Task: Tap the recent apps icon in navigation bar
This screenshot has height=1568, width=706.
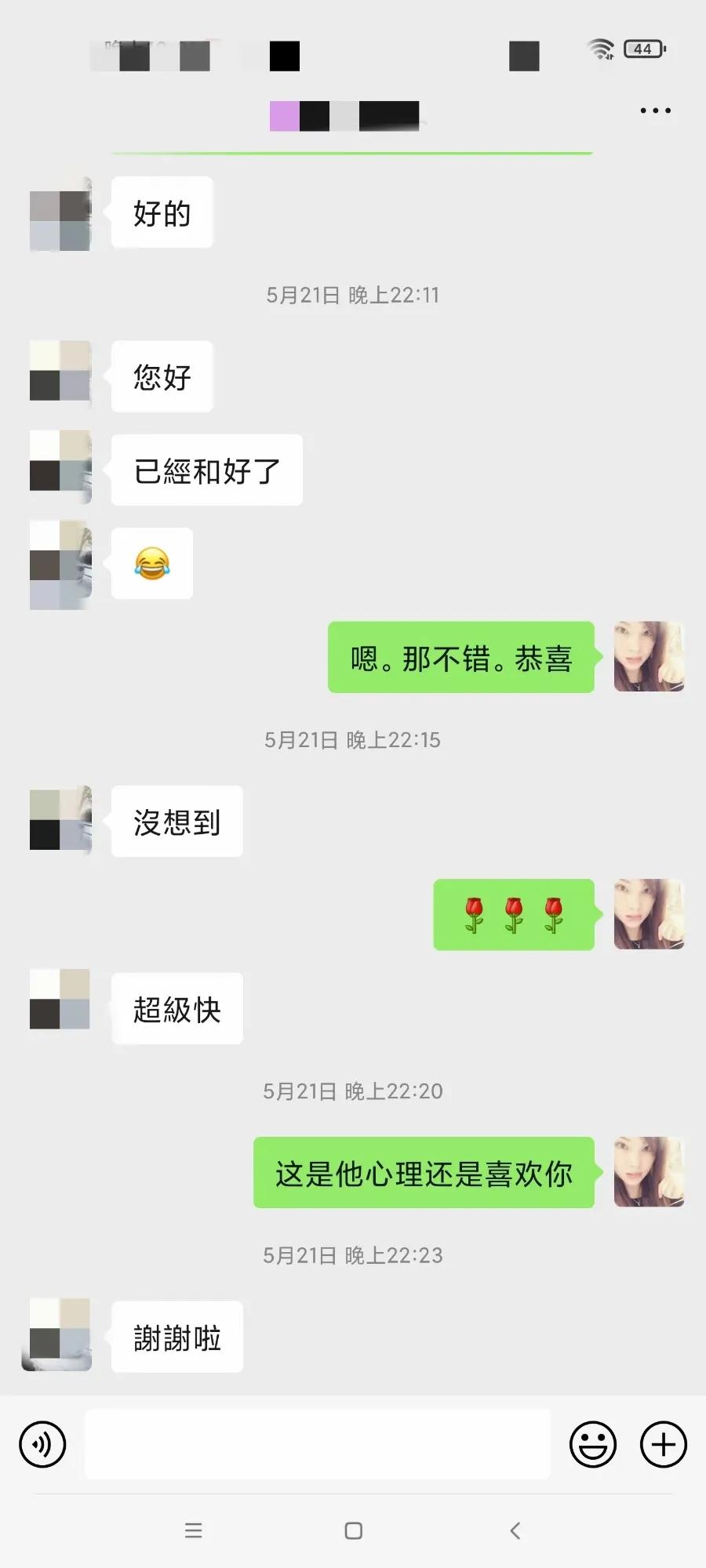Action: tap(193, 1530)
